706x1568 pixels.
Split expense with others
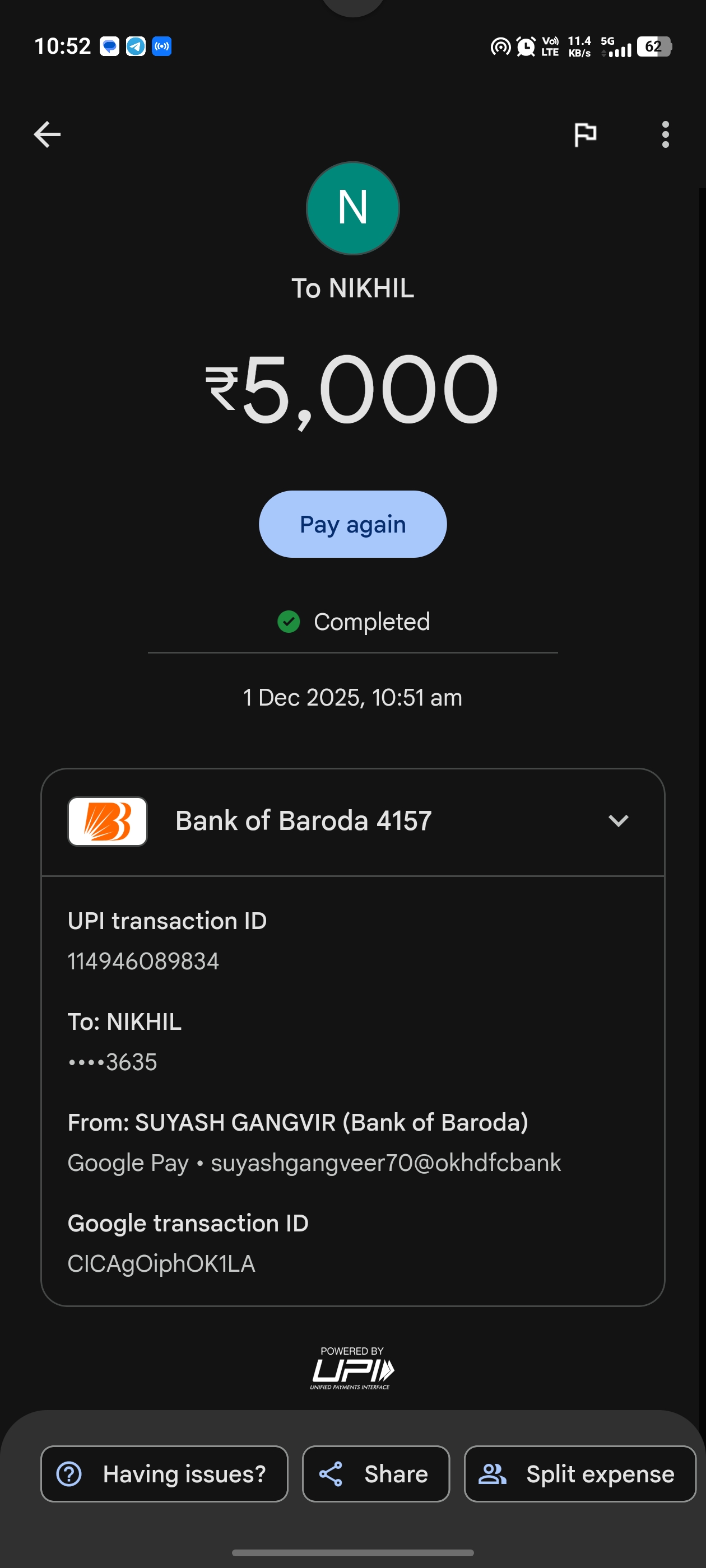[x=579, y=1474]
